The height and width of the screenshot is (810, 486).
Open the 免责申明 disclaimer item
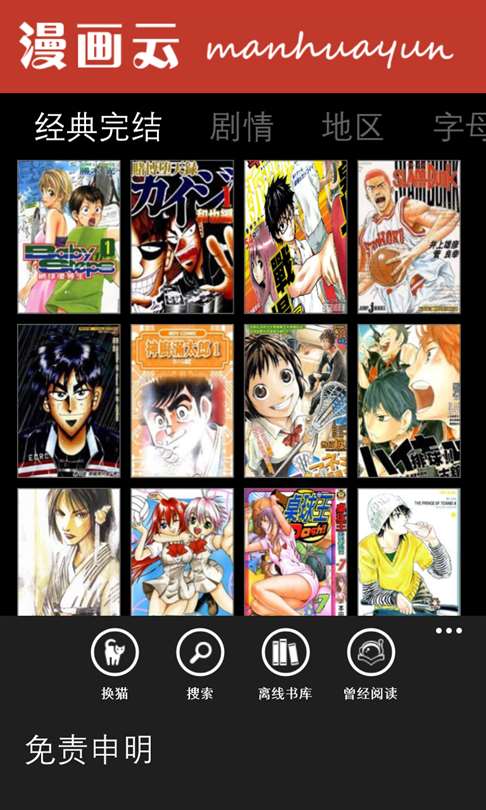pyautogui.click(x=89, y=750)
